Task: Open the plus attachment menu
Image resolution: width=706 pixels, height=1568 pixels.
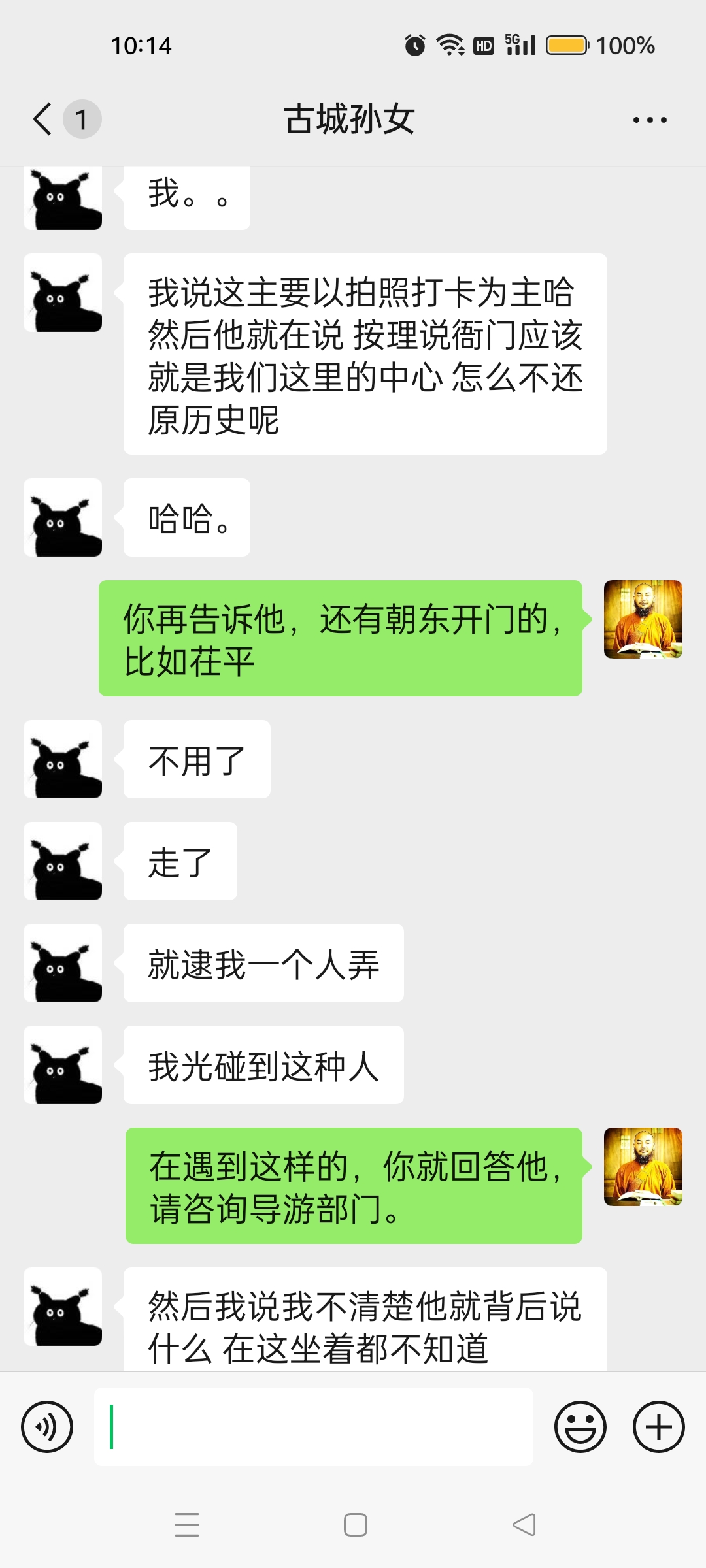Action: 658,1427
